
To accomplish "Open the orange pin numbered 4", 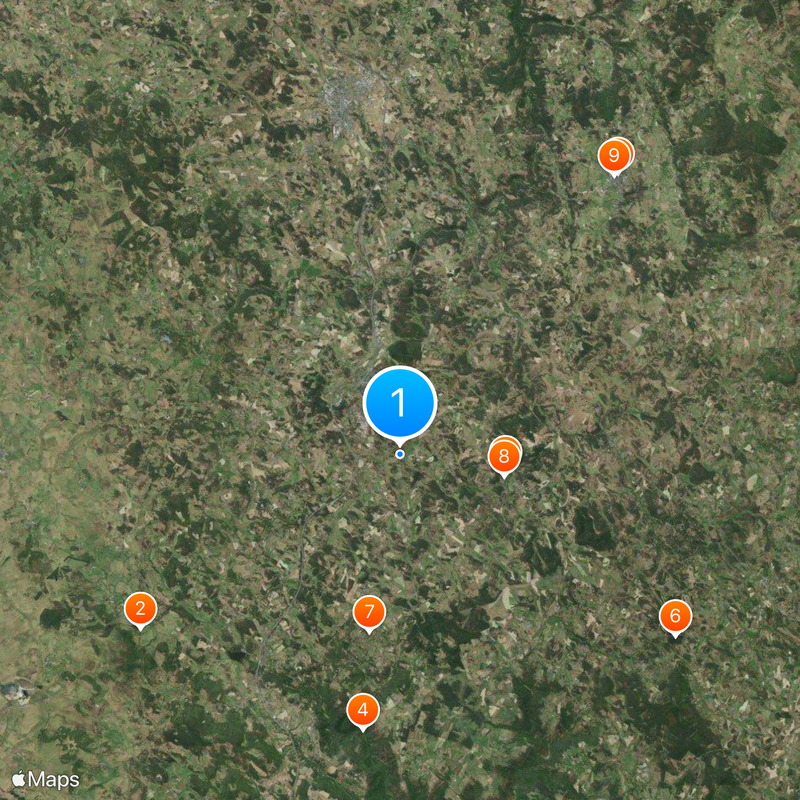I will [363, 710].
